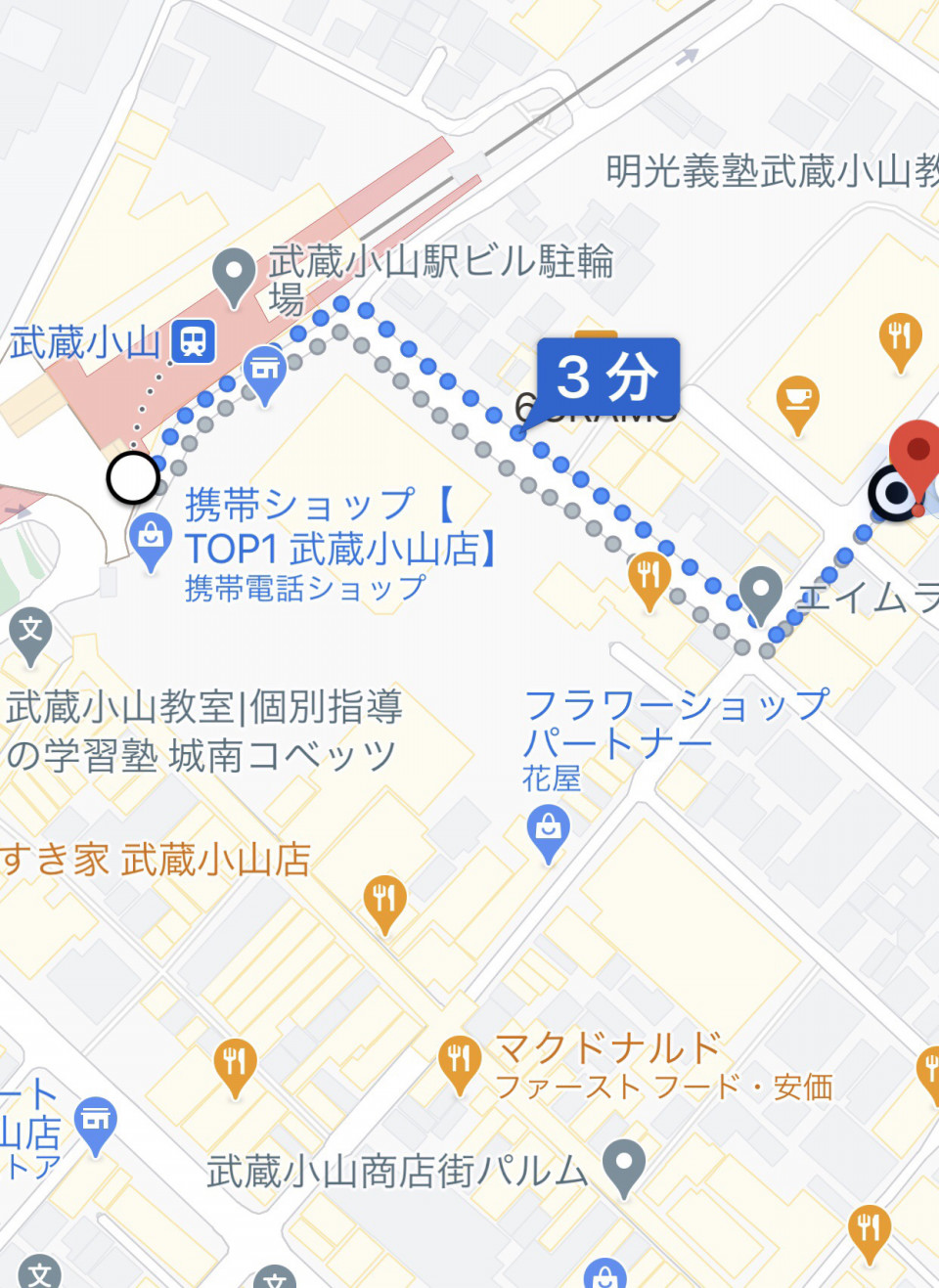The image size is (939, 1288).
Task: Tap the 3分 walking time callout
Action: pos(607,377)
